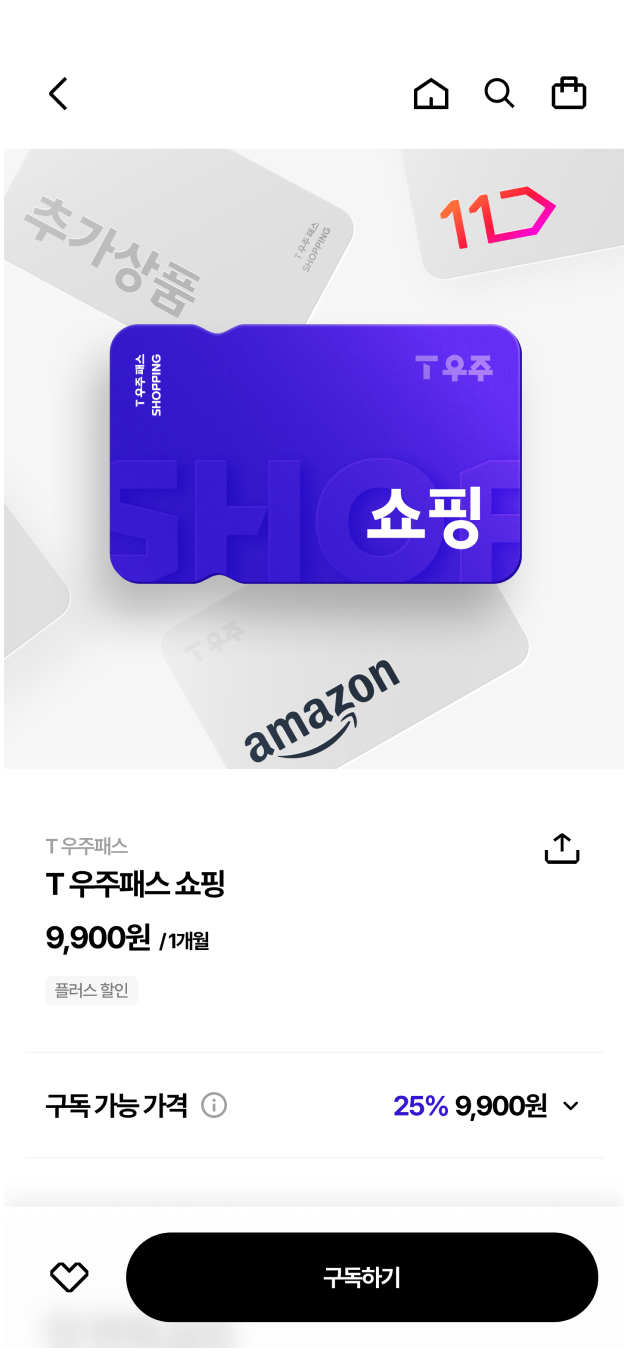Image resolution: width=625 pixels, height=1349 pixels.
Task: Open the shopping bag icon
Action: (569, 94)
